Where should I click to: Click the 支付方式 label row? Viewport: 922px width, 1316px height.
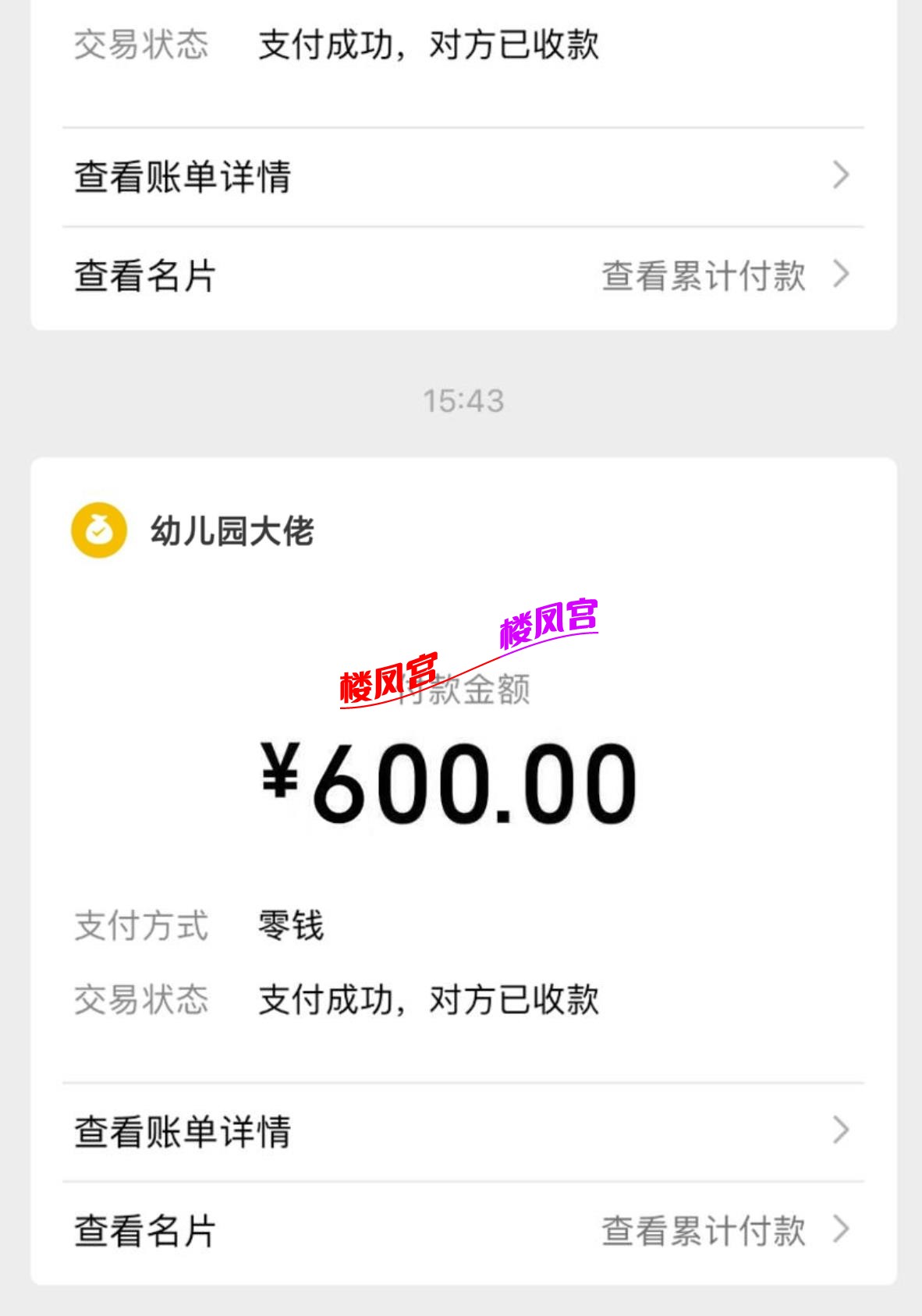click(140, 924)
